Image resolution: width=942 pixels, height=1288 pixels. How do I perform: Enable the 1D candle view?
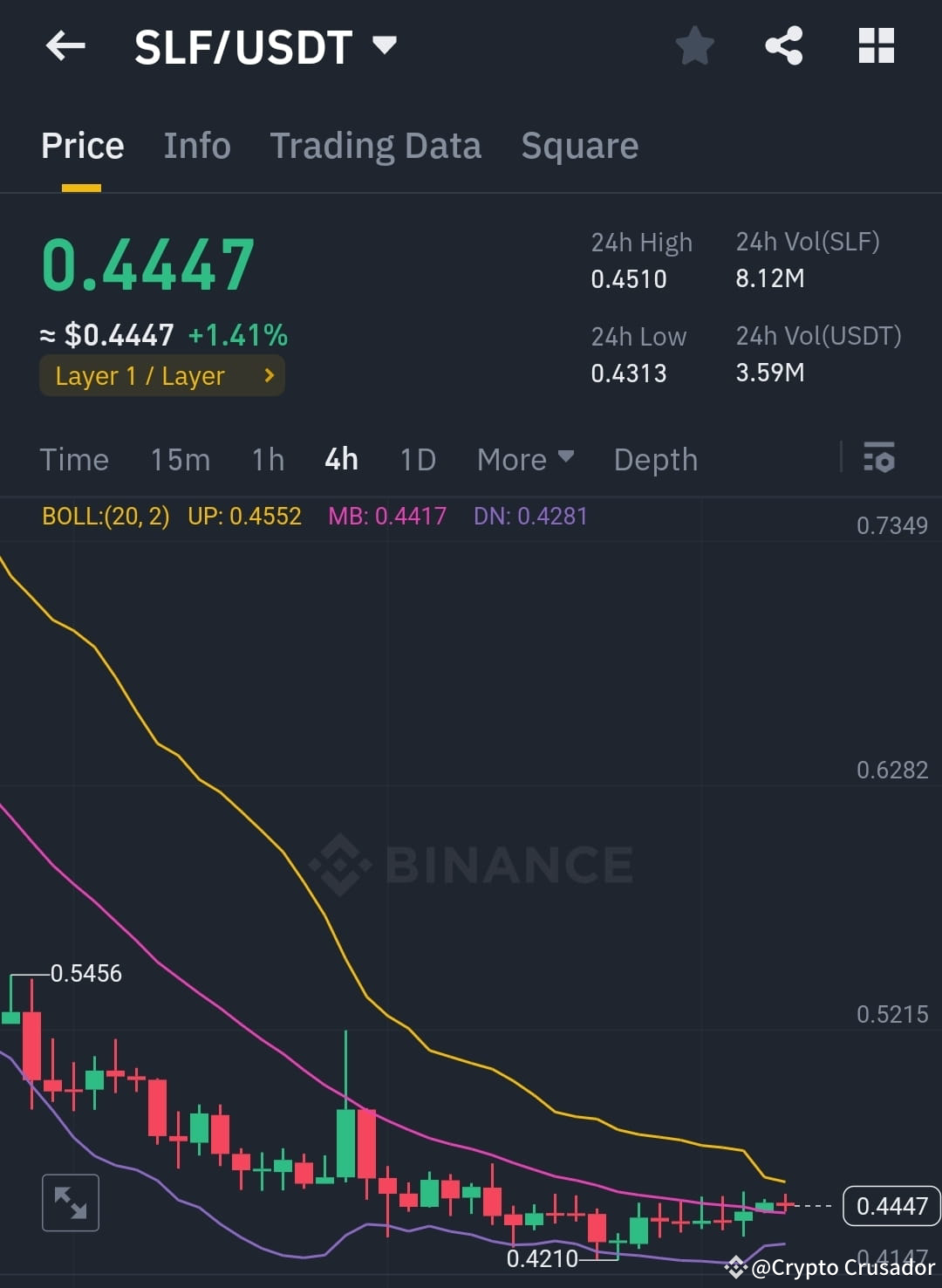[x=417, y=458]
